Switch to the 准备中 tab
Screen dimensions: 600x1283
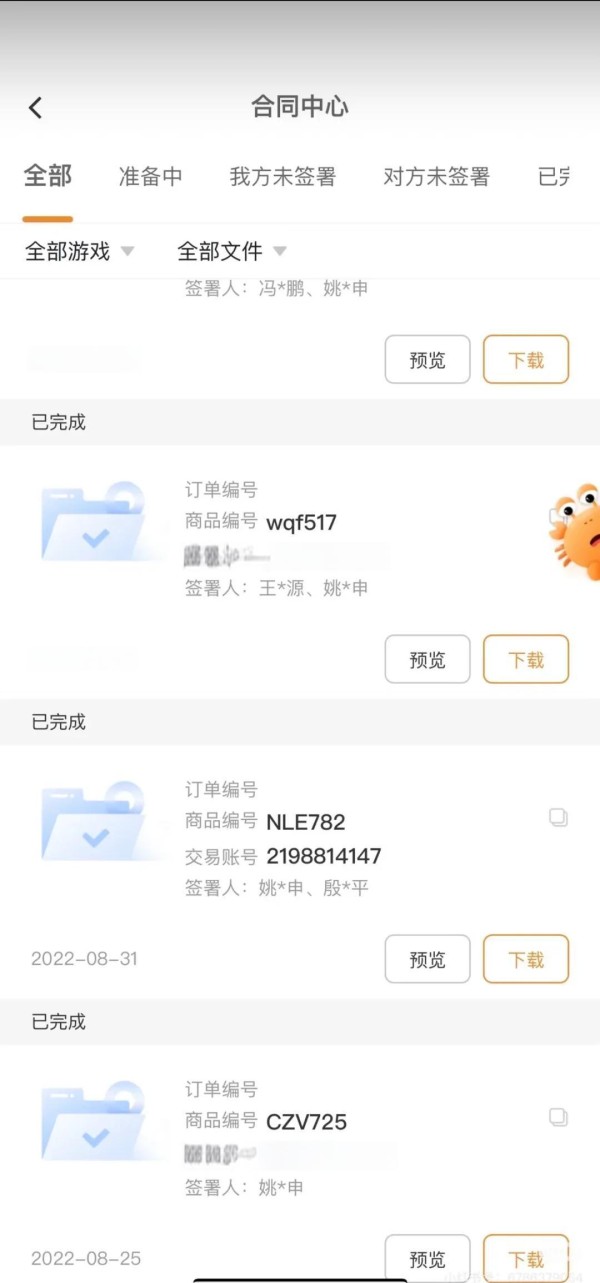coord(151,177)
